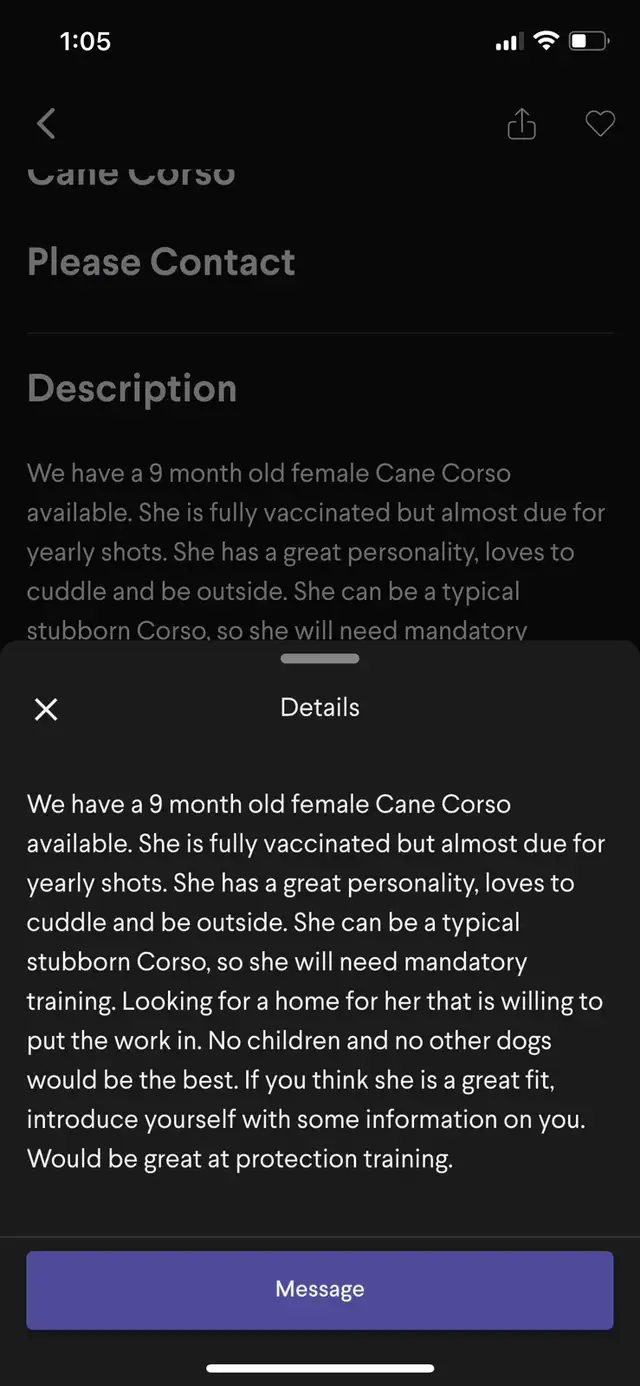640x1386 pixels.
Task: Tap the Details sheet's top drag handle
Action: [320, 659]
